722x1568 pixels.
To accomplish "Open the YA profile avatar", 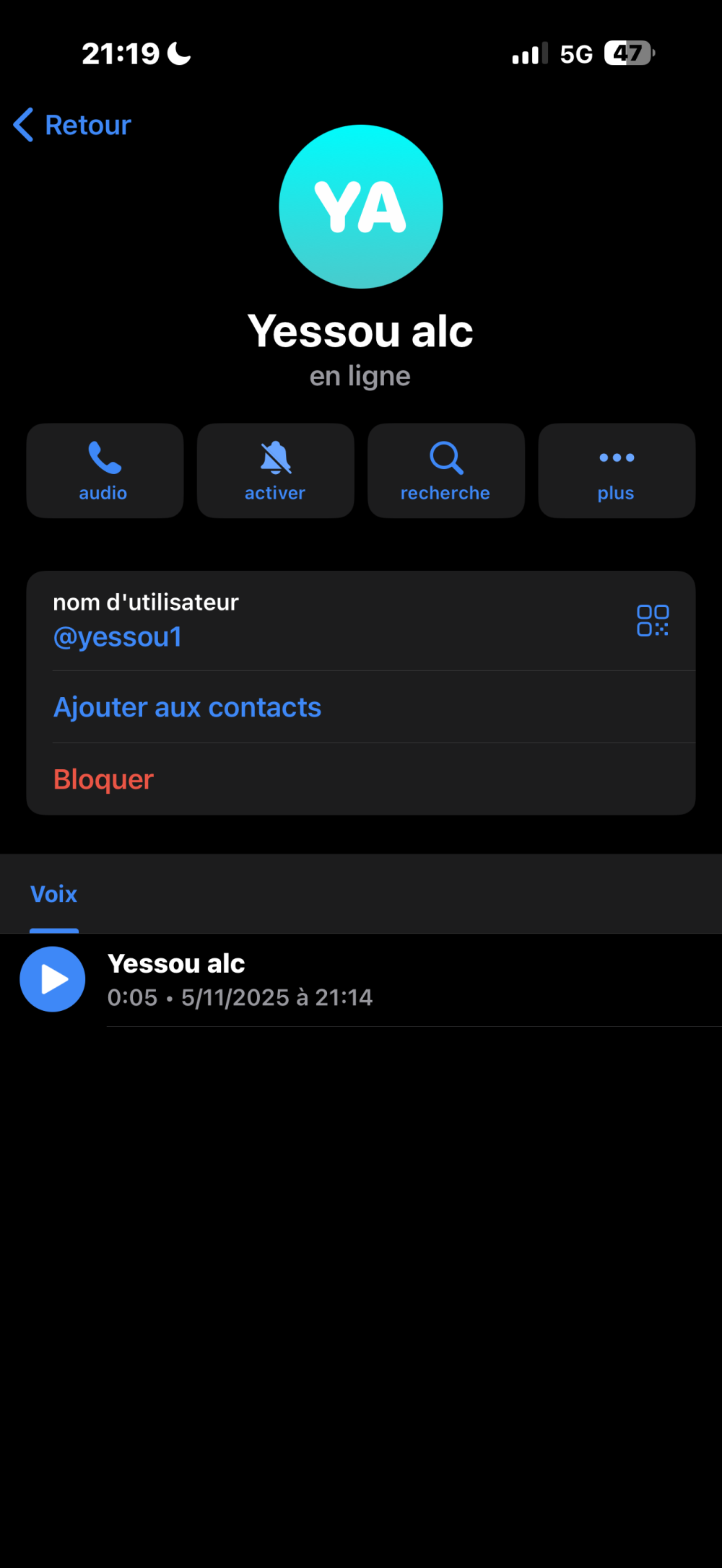I will tap(360, 207).
